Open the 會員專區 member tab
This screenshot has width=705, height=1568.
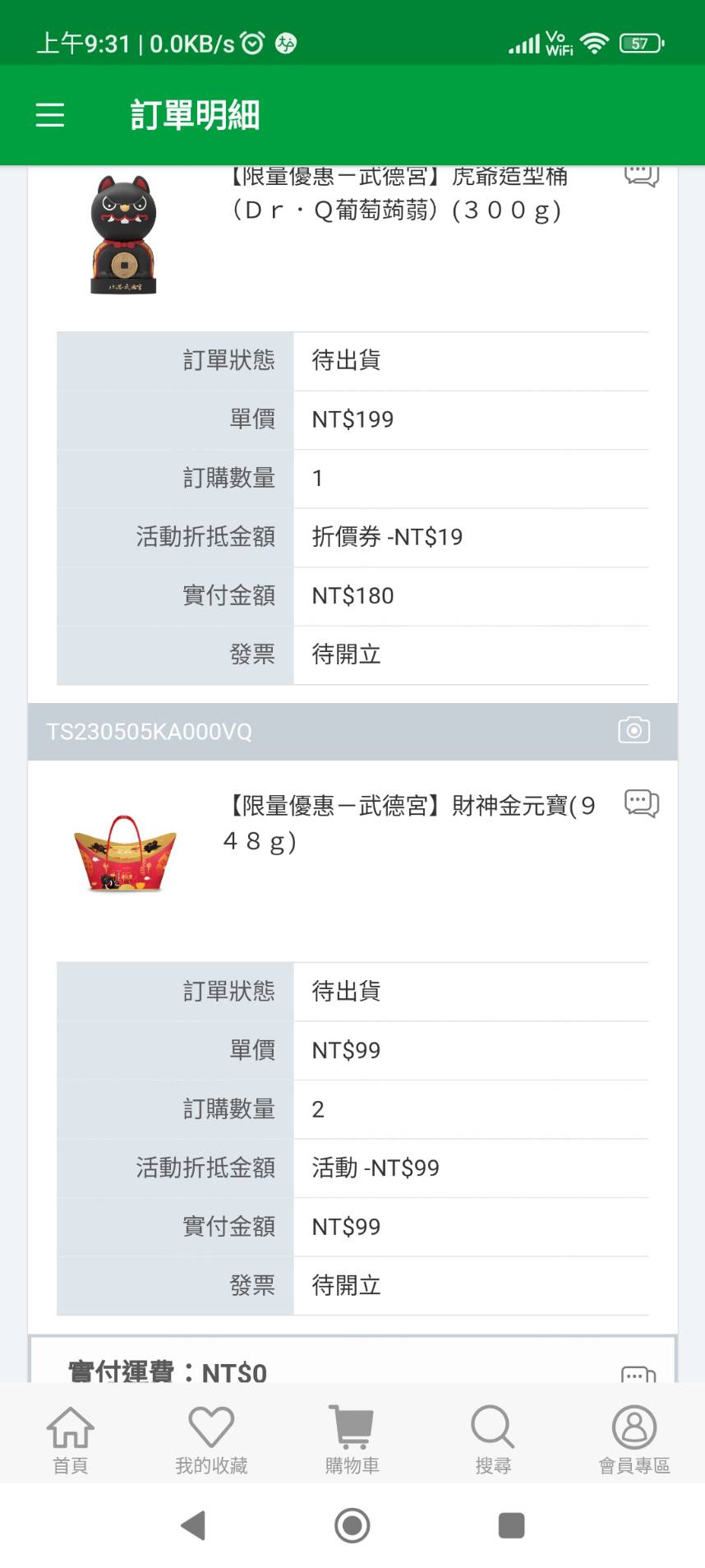634,1437
